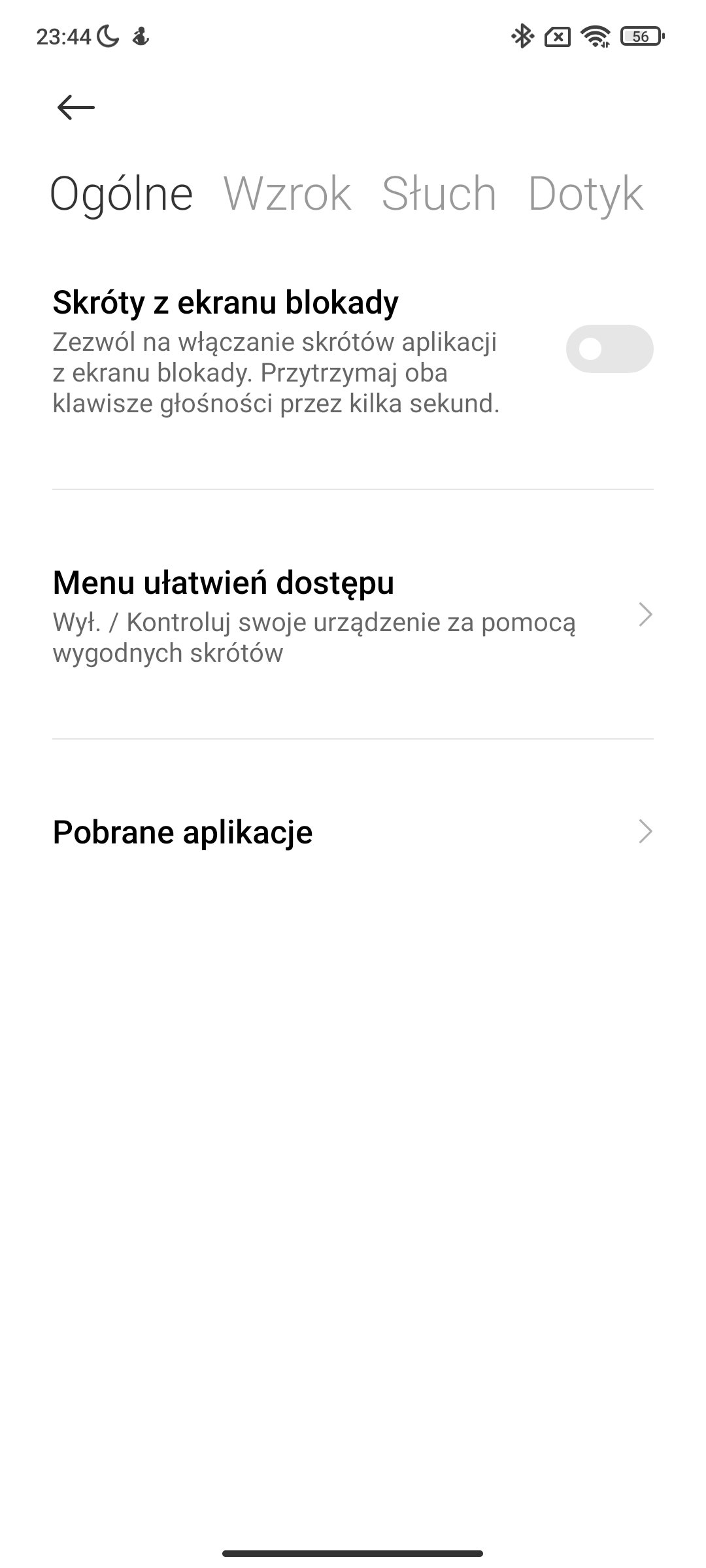706x1568 pixels.
Task: Open Pobrane aplikacje
Action: (x=353, y=832)
